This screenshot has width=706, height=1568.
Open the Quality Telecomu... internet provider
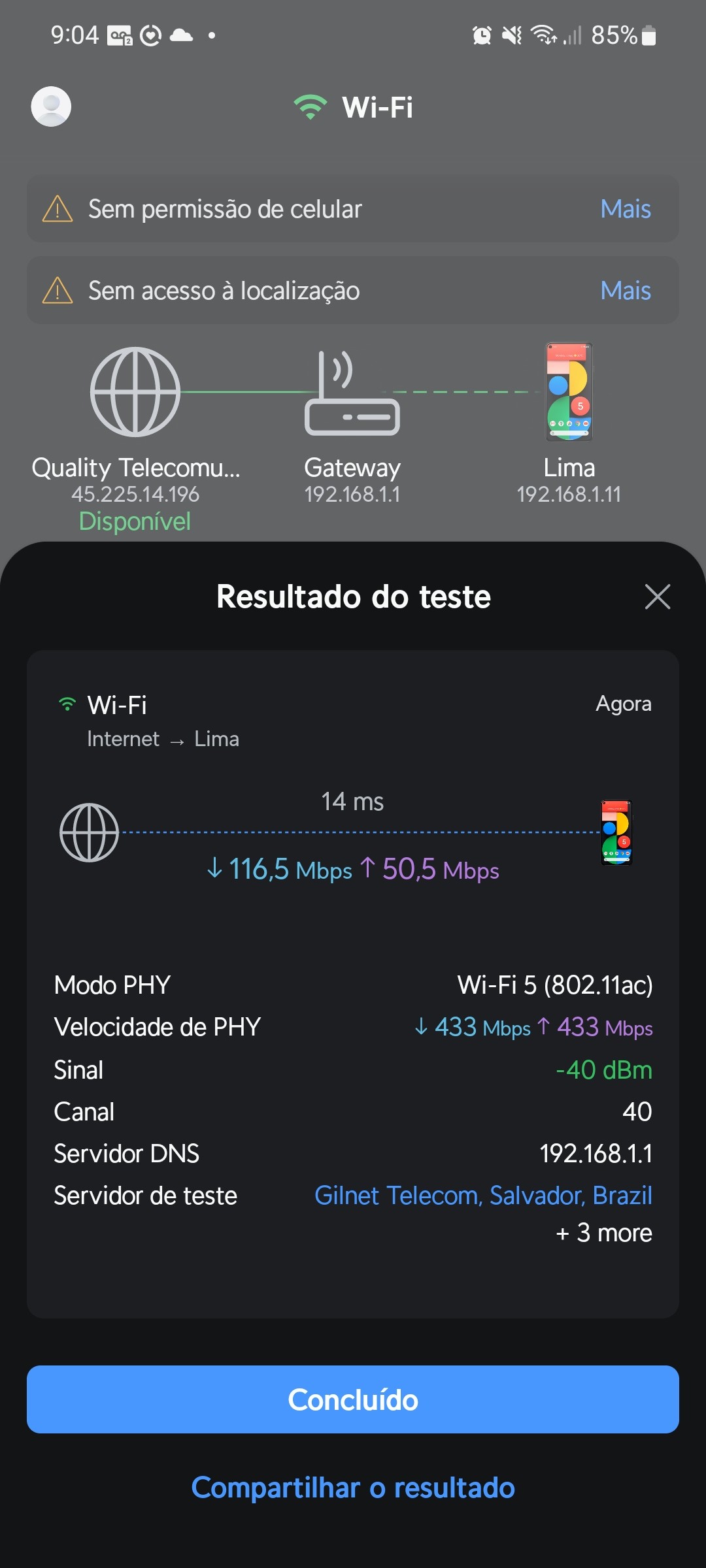pos(135,393)
